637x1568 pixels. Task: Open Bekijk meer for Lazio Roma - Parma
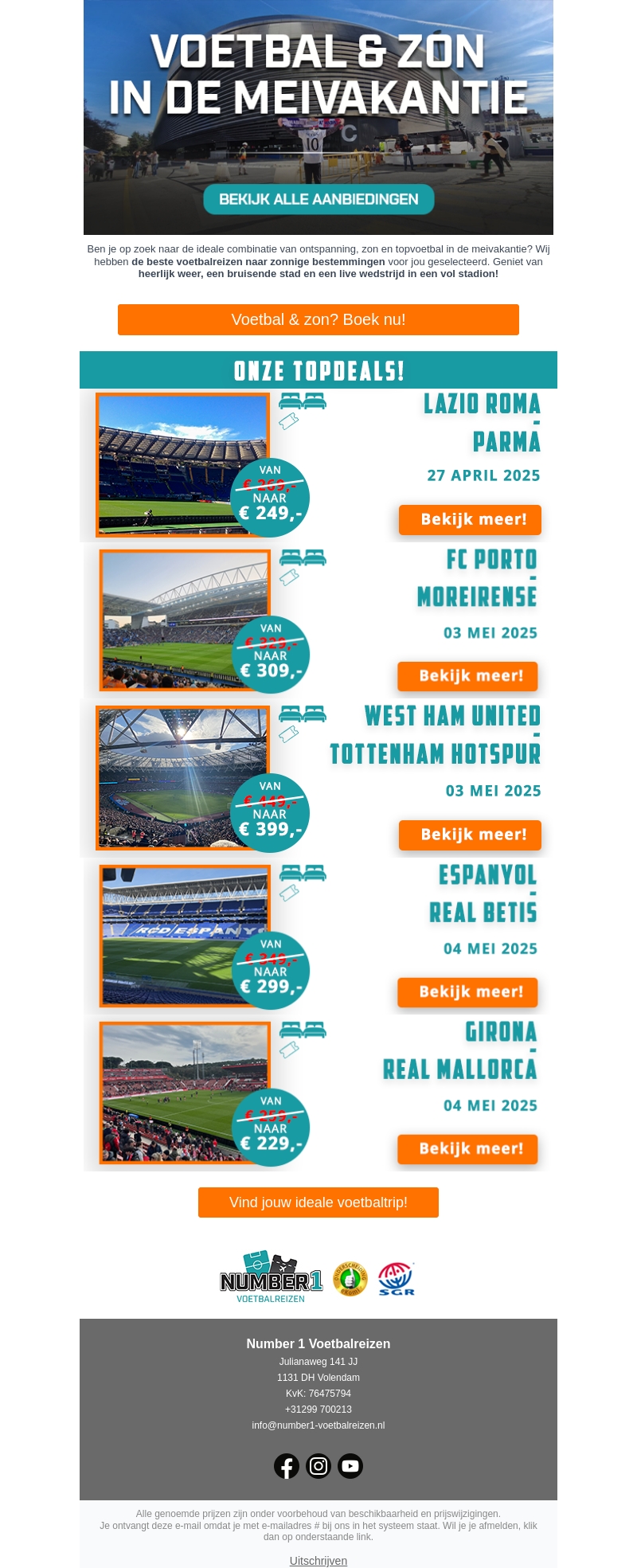coord(470,519)
